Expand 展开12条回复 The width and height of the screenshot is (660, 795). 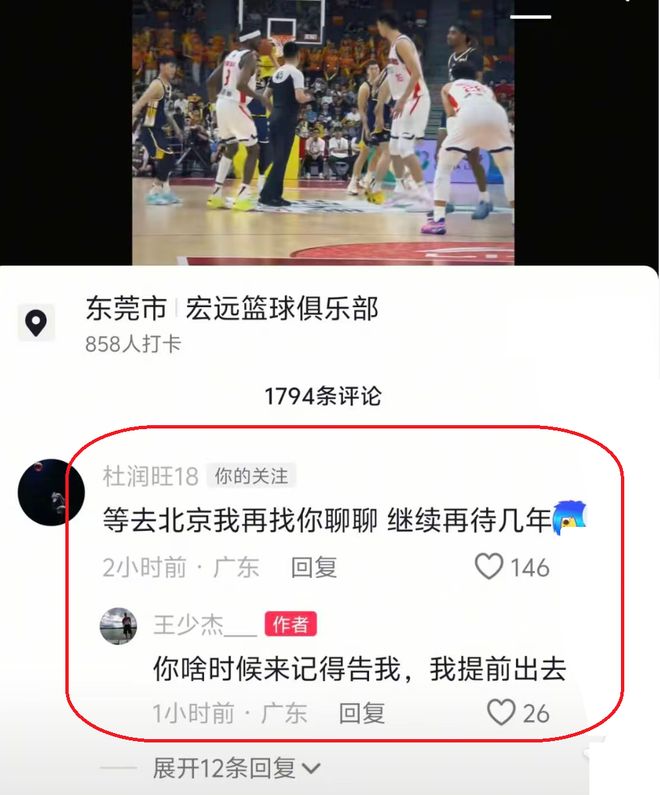(236, 768)
